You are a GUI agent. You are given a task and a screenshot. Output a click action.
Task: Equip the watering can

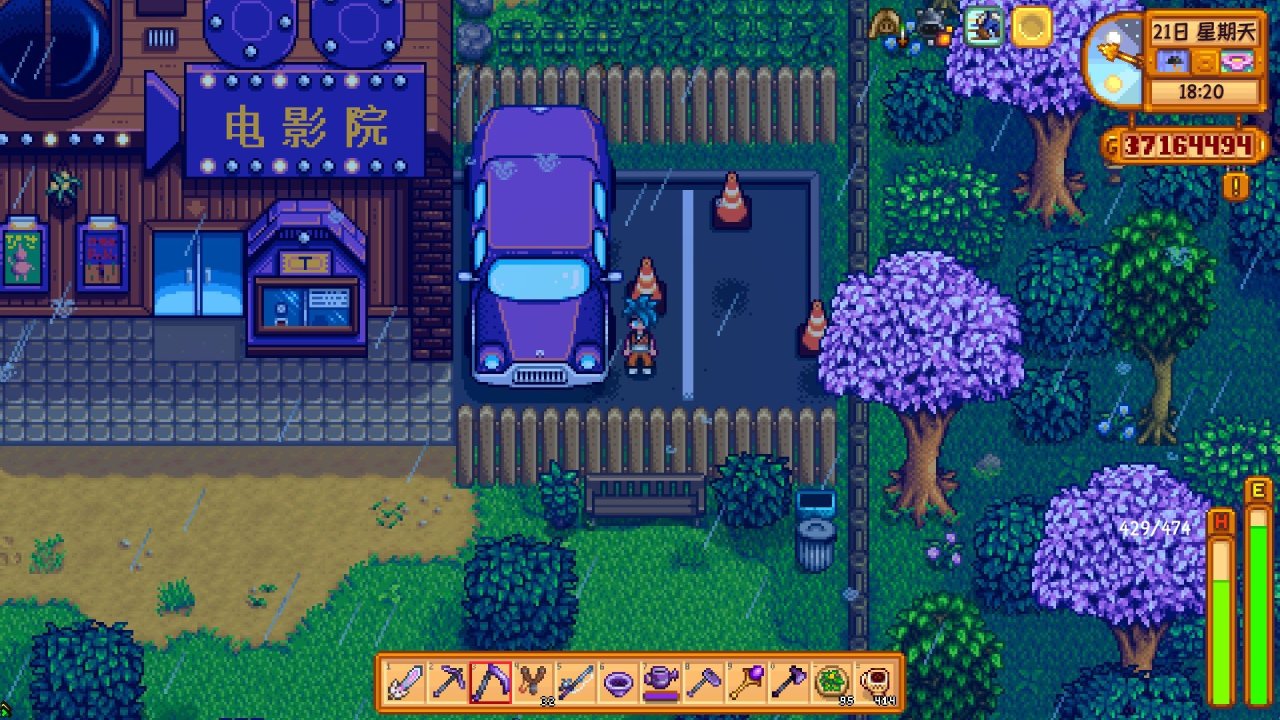(x=661, y=682)
